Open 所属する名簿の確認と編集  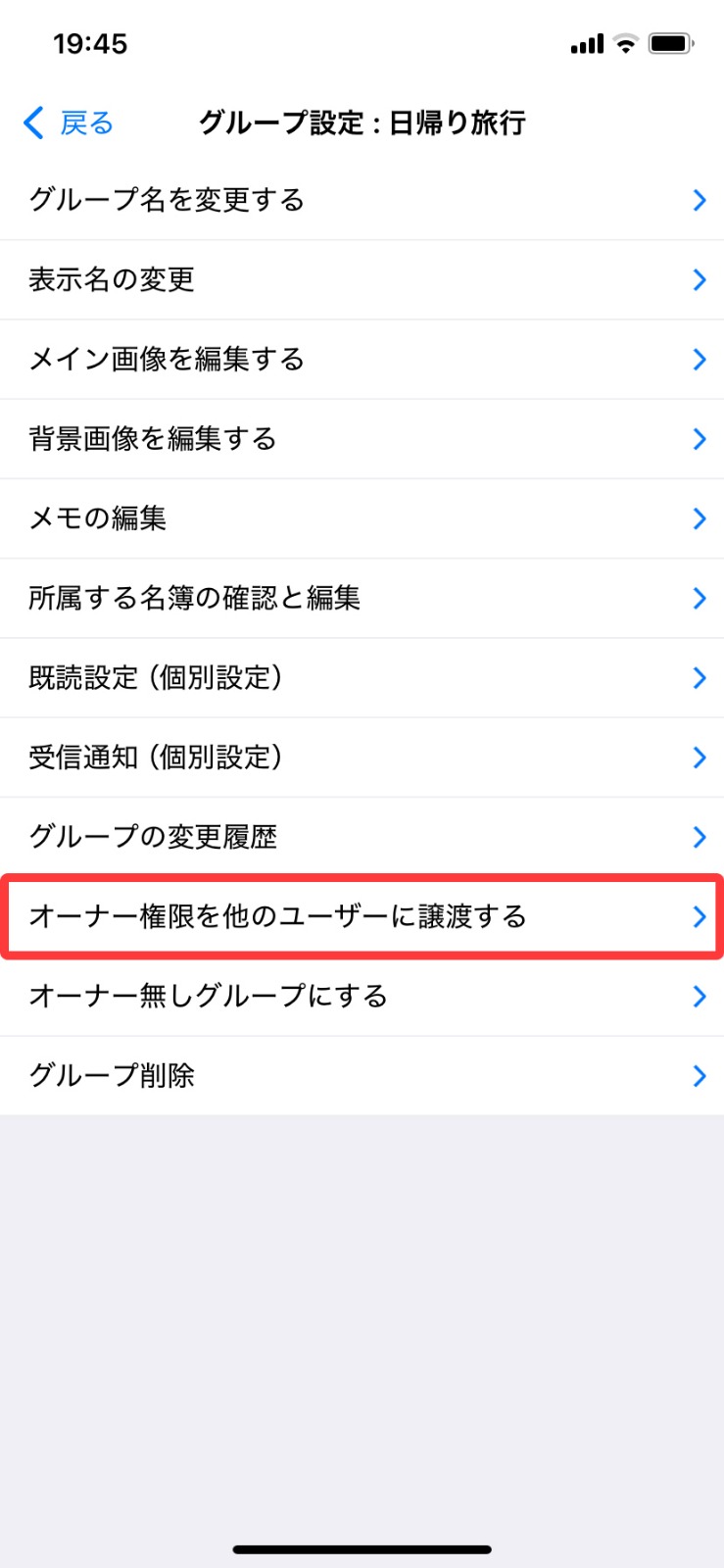pyautogui.click(x=362, y=599)
